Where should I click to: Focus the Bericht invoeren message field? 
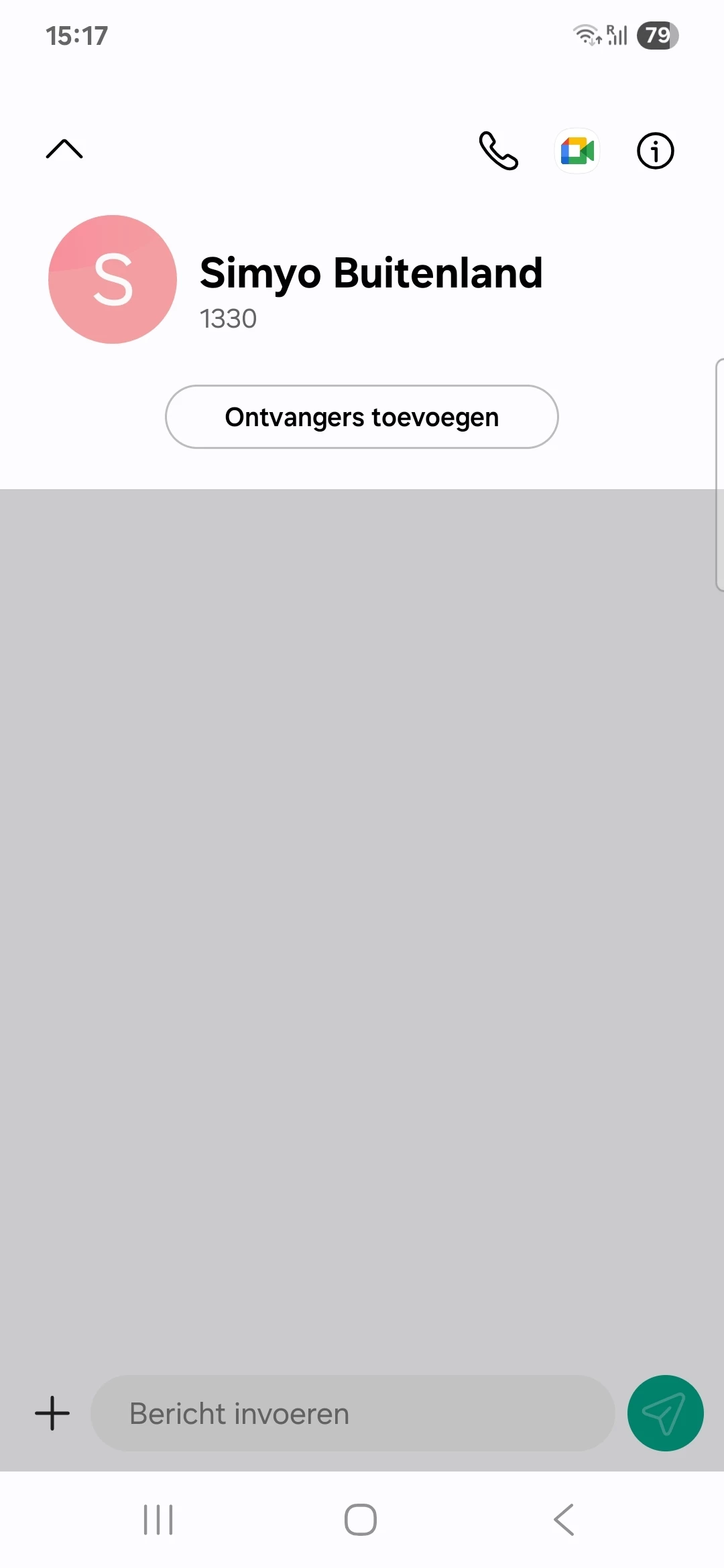(353, 1413)
